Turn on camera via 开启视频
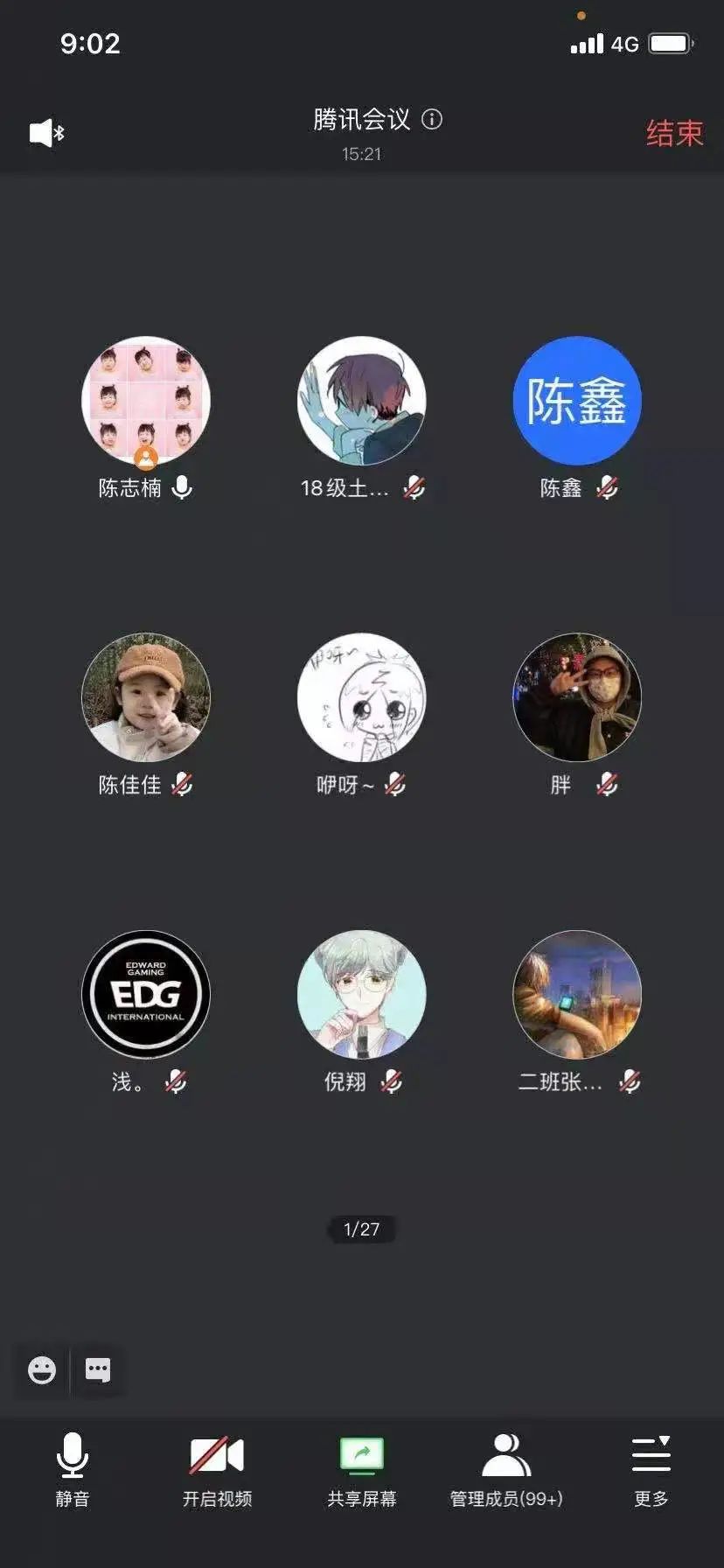This screenshot has height=1568, width=724. click(x=217, y=1468)
